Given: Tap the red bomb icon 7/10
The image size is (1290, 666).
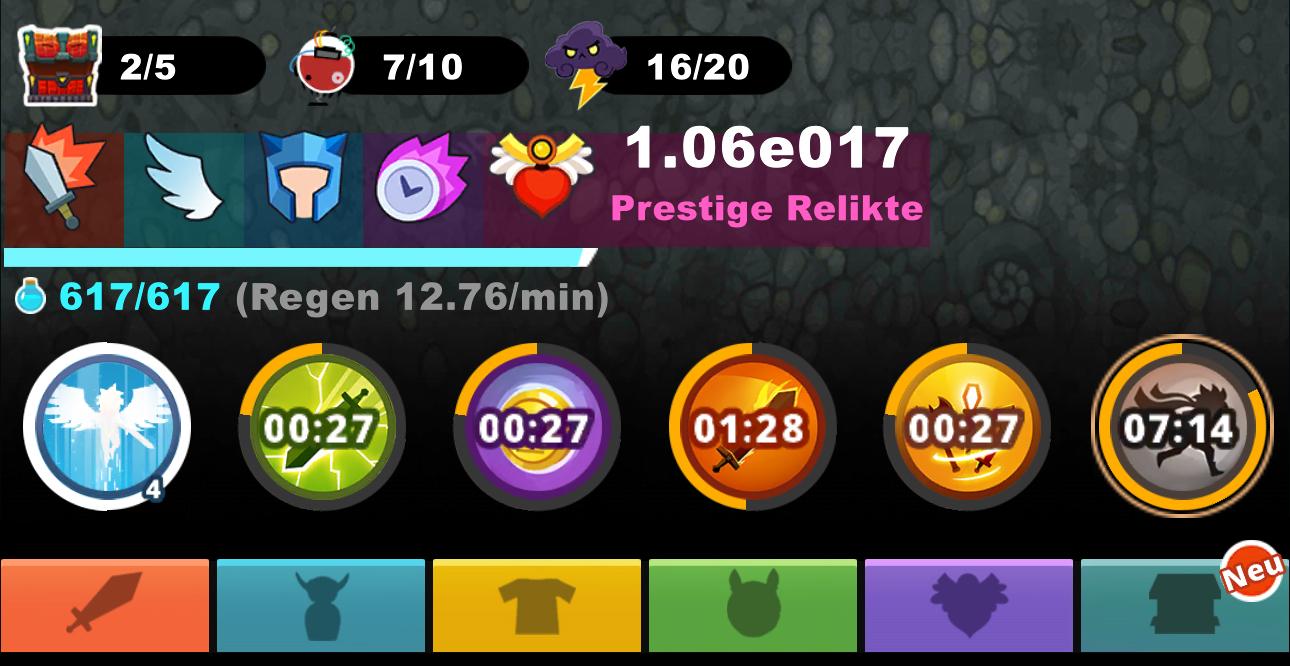Looking at the screenshot, I should 326,68.
